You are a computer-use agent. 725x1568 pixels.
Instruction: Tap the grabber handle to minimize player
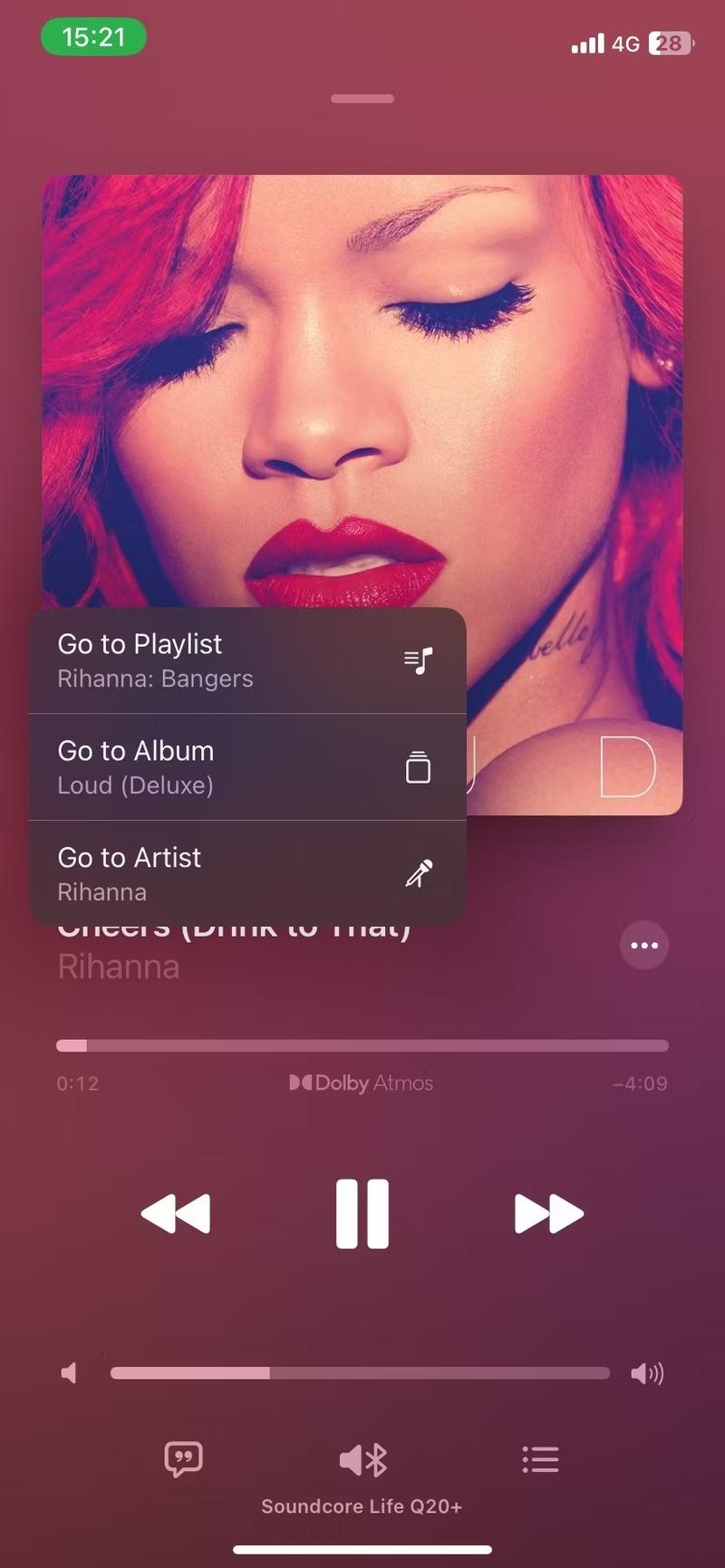[362, 99]
